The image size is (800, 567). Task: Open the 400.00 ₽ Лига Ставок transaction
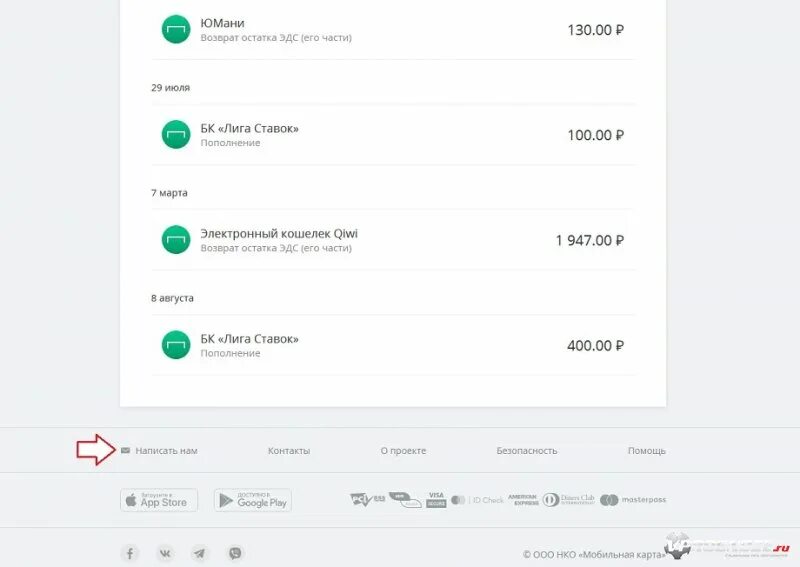point(393,345)
